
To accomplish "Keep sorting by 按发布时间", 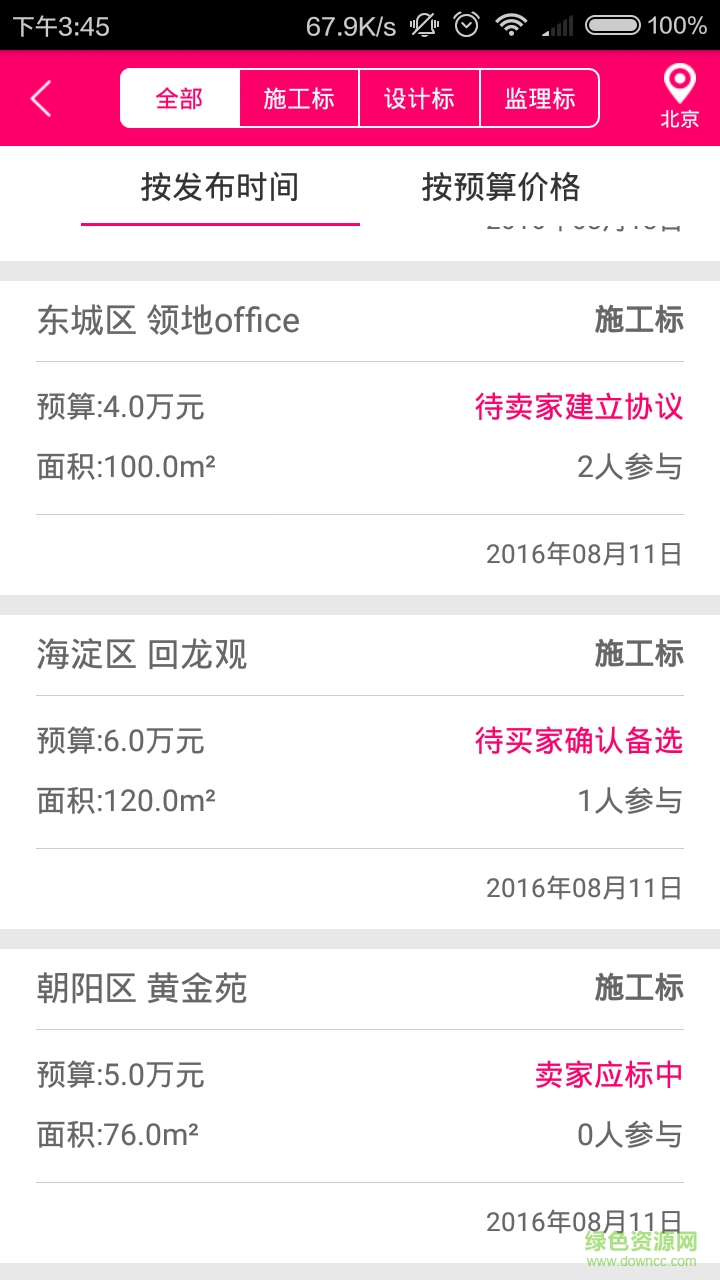I will tap(220, 188).
